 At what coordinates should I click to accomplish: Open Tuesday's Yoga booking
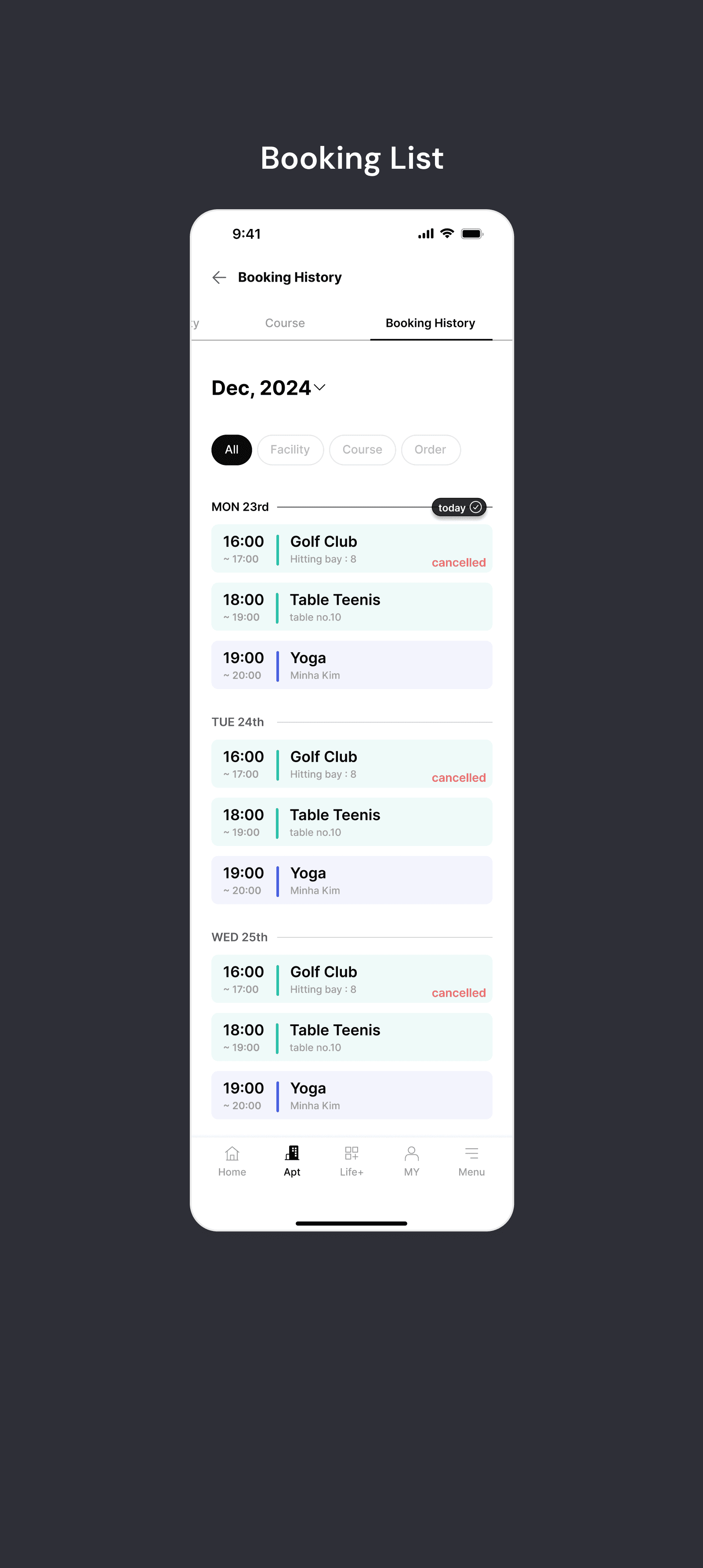point(352,880)
